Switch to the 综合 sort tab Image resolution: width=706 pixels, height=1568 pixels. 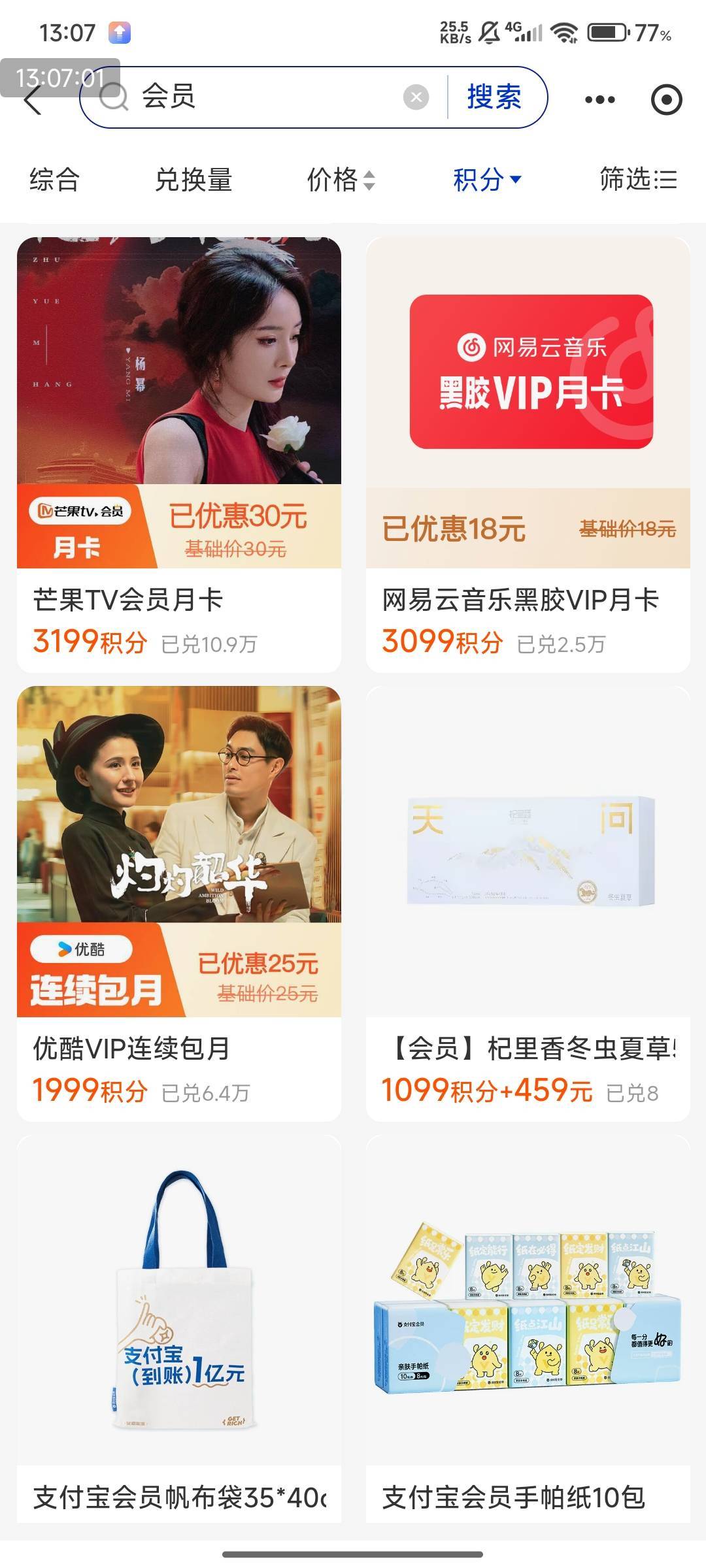pyautogui.click(x=54, y=180)
